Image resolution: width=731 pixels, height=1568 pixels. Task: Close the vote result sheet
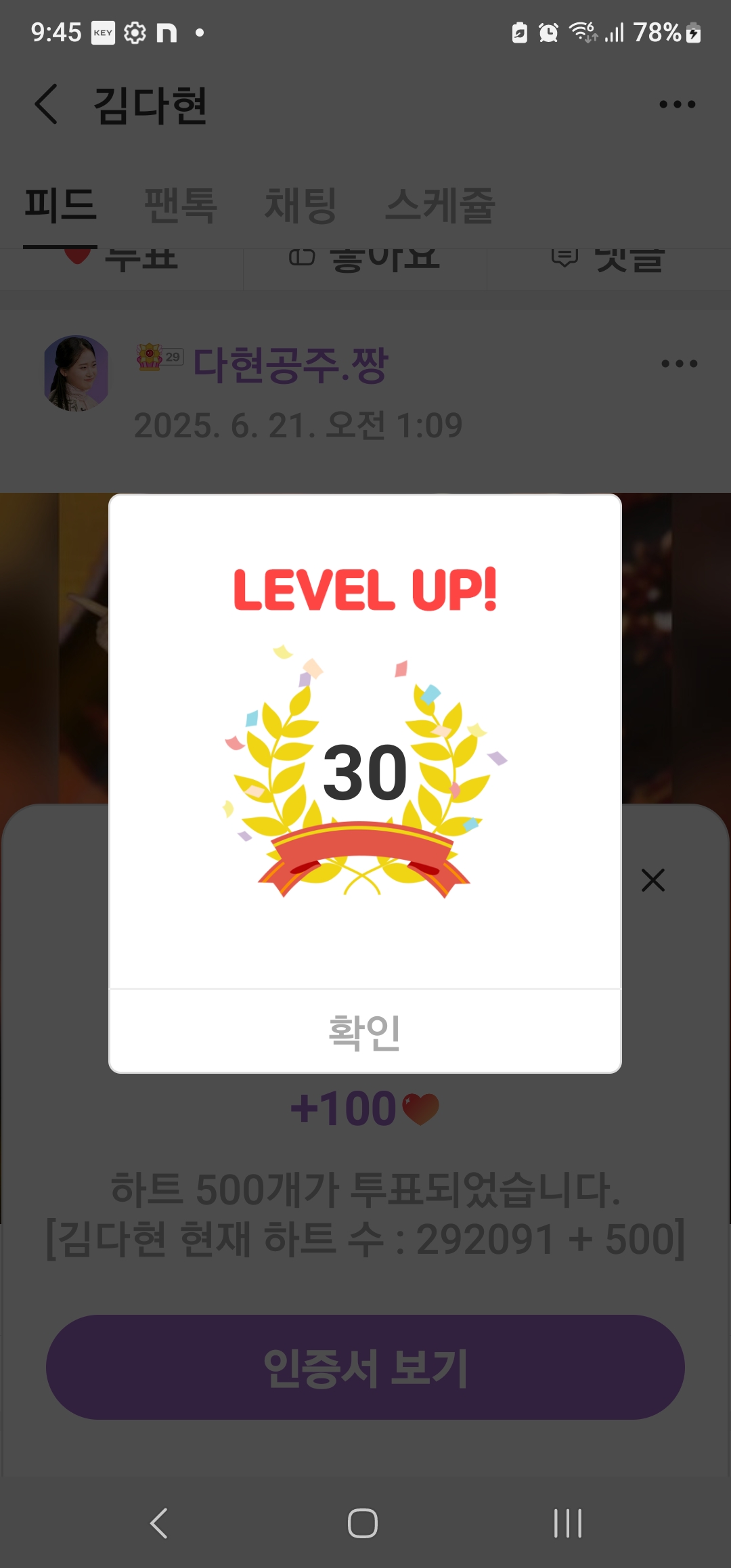(x=652, y=880)
